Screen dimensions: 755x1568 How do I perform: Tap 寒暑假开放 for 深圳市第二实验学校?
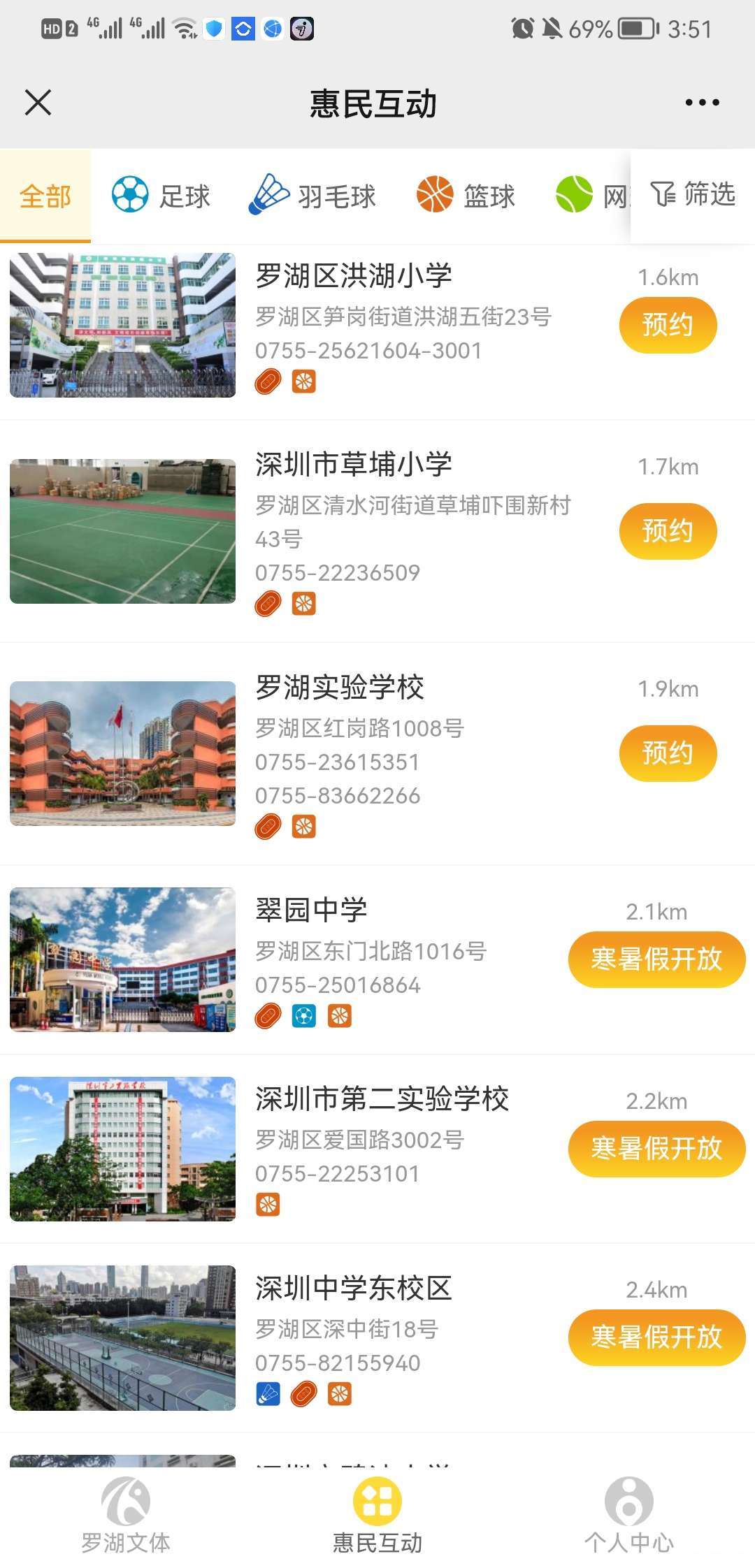(x=656, y=1148)
